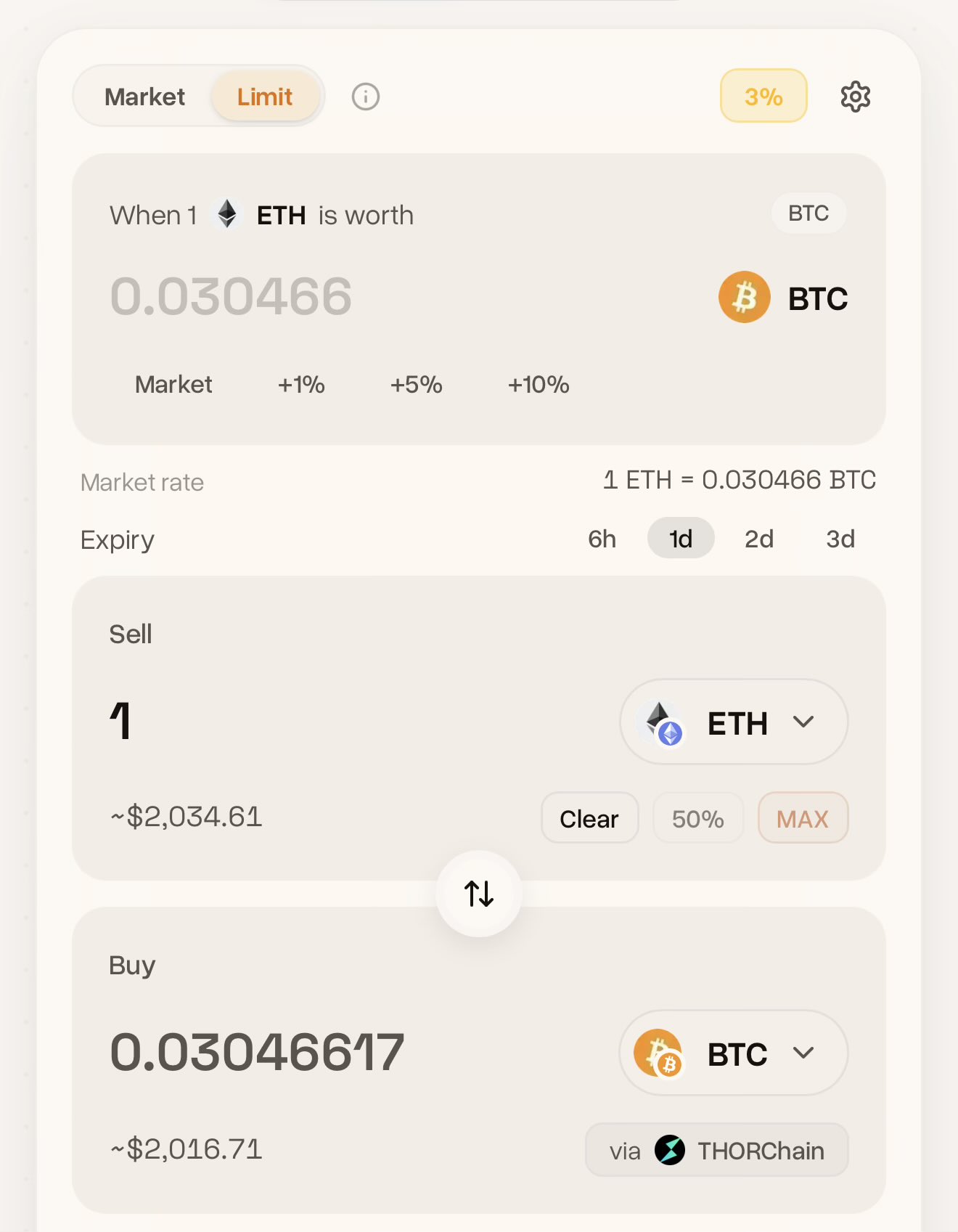Viewport: 958px width, 1232px height.
Task: Sell the MAX amount
Action: 803,818
